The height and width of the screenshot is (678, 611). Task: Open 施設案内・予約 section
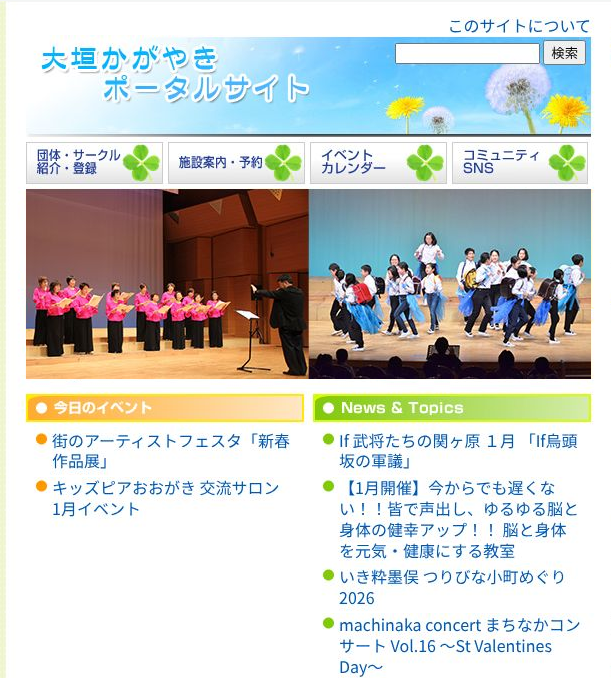(238, 163)
